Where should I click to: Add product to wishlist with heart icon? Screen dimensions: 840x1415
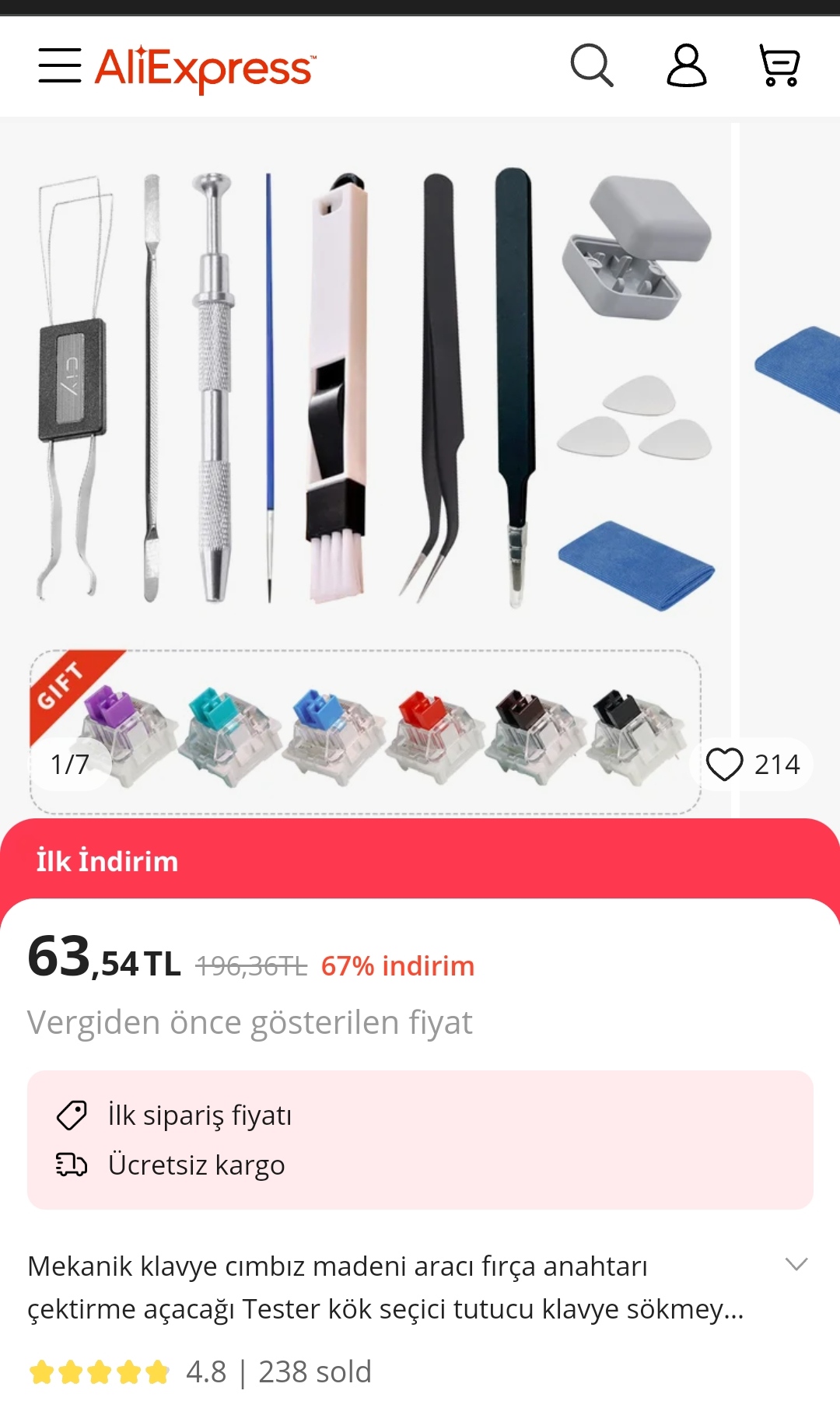coord(725,764)
